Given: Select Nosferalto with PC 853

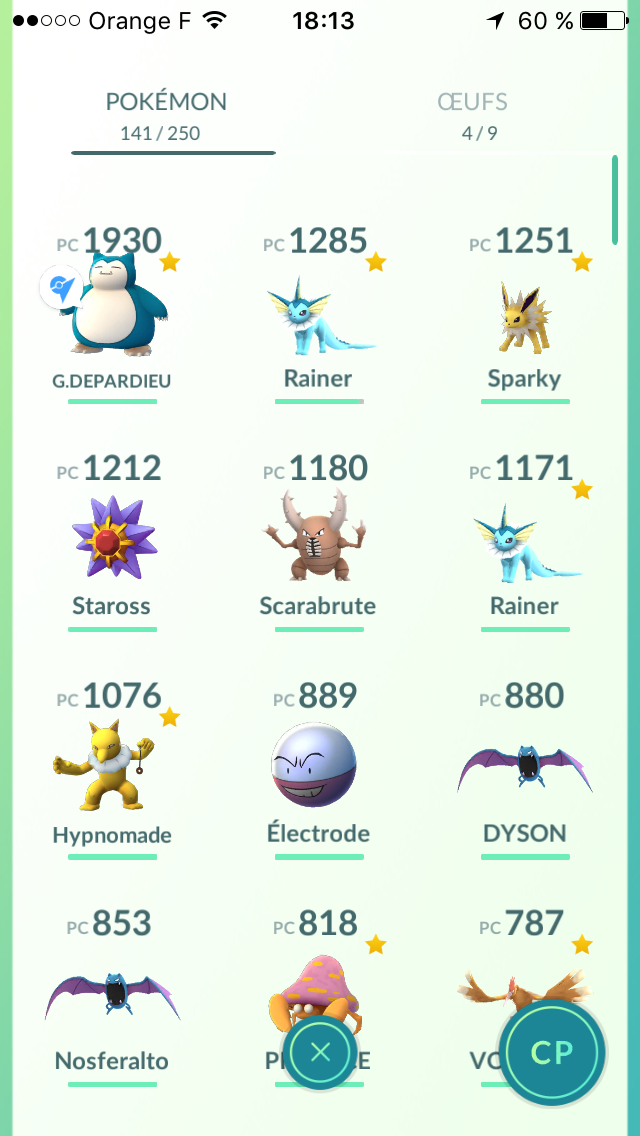Looking at the screenshot, I should [x=112, y=995].
